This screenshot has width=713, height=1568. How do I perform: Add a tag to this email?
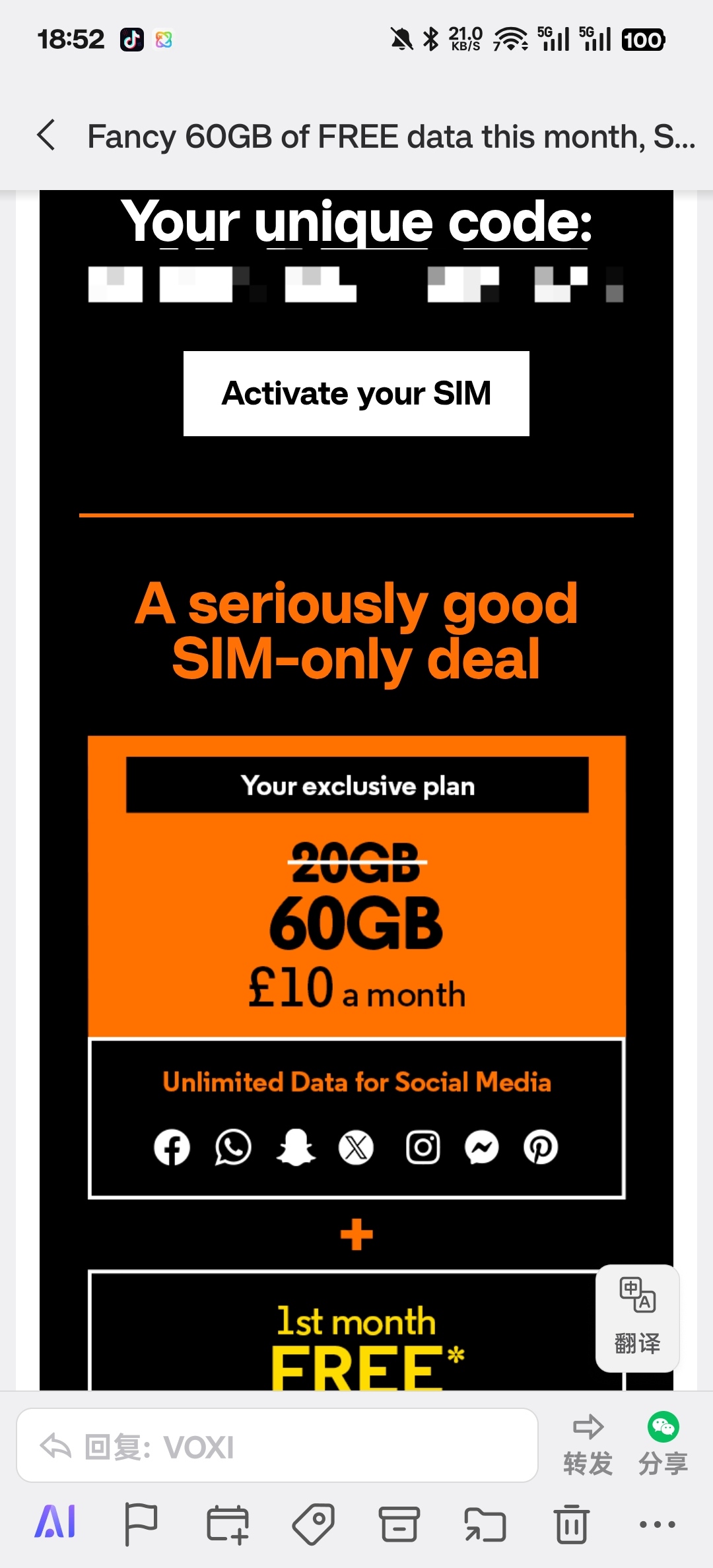click(313, 1524)
